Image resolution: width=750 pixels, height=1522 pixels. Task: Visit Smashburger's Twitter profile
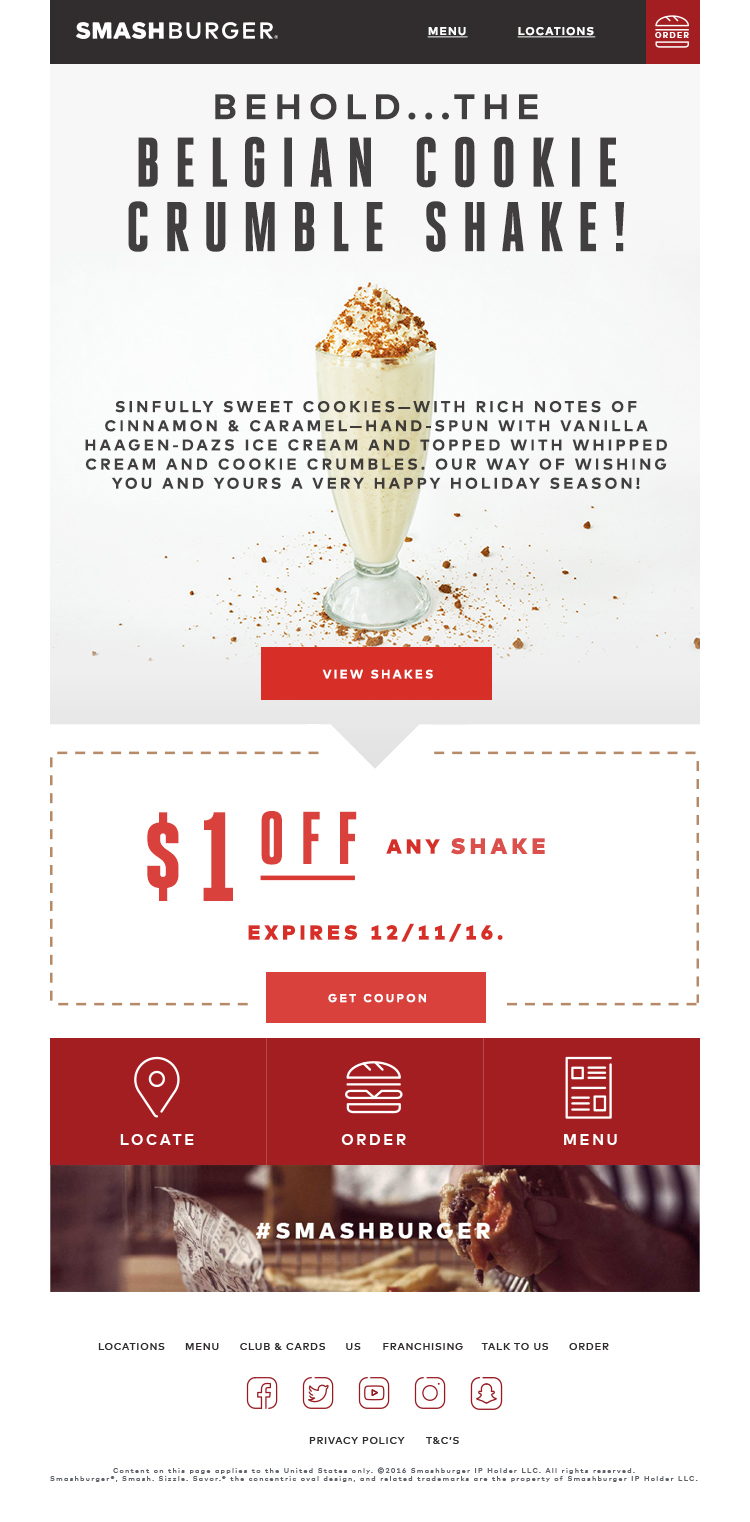318,1393
